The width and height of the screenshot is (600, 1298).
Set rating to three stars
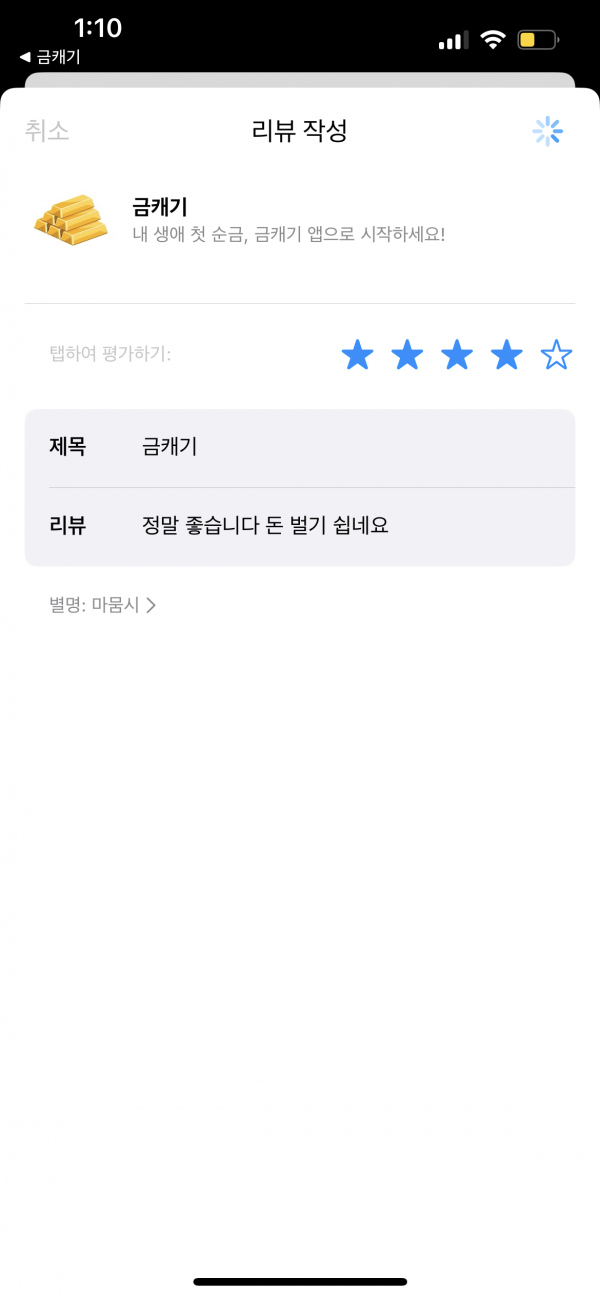point(457,354)
